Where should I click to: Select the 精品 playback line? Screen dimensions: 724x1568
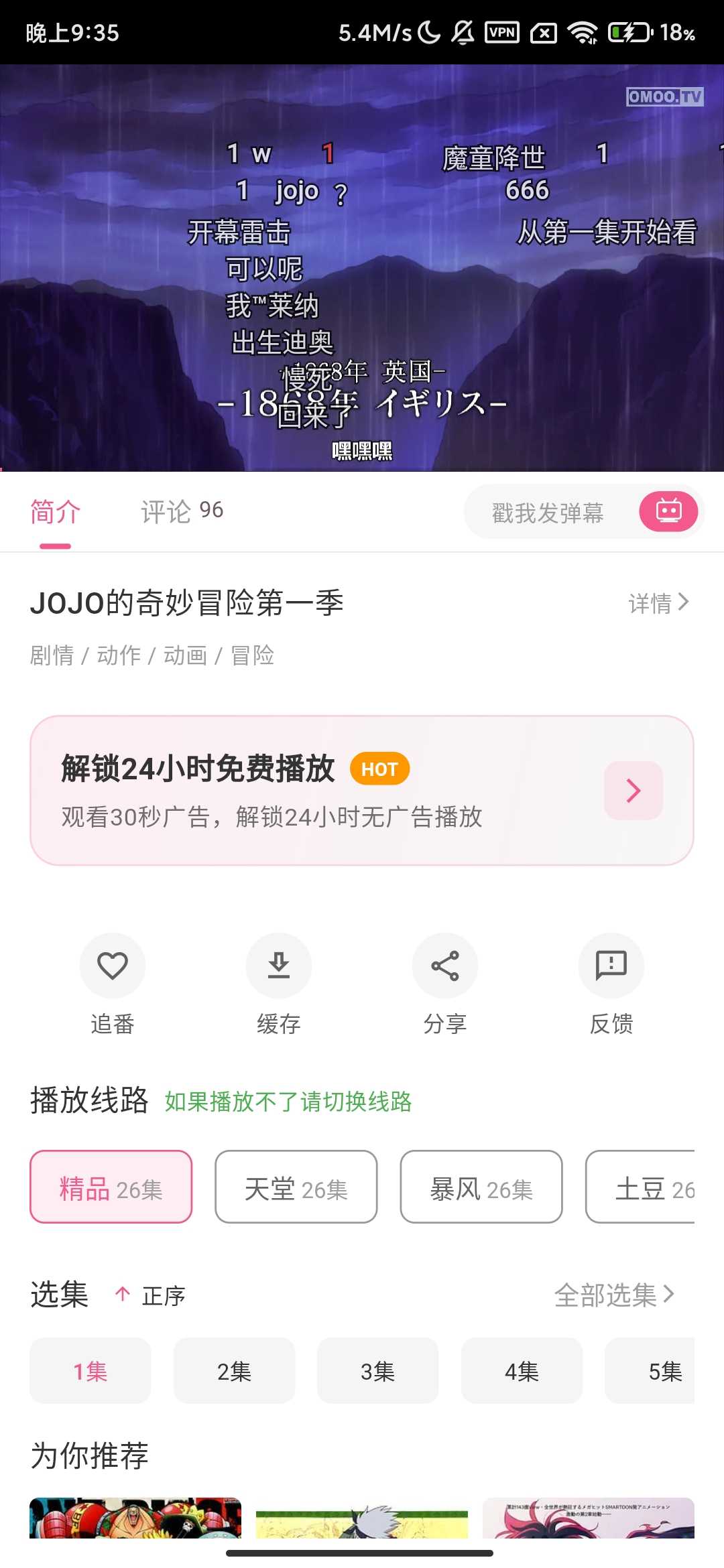[111, 1187]
